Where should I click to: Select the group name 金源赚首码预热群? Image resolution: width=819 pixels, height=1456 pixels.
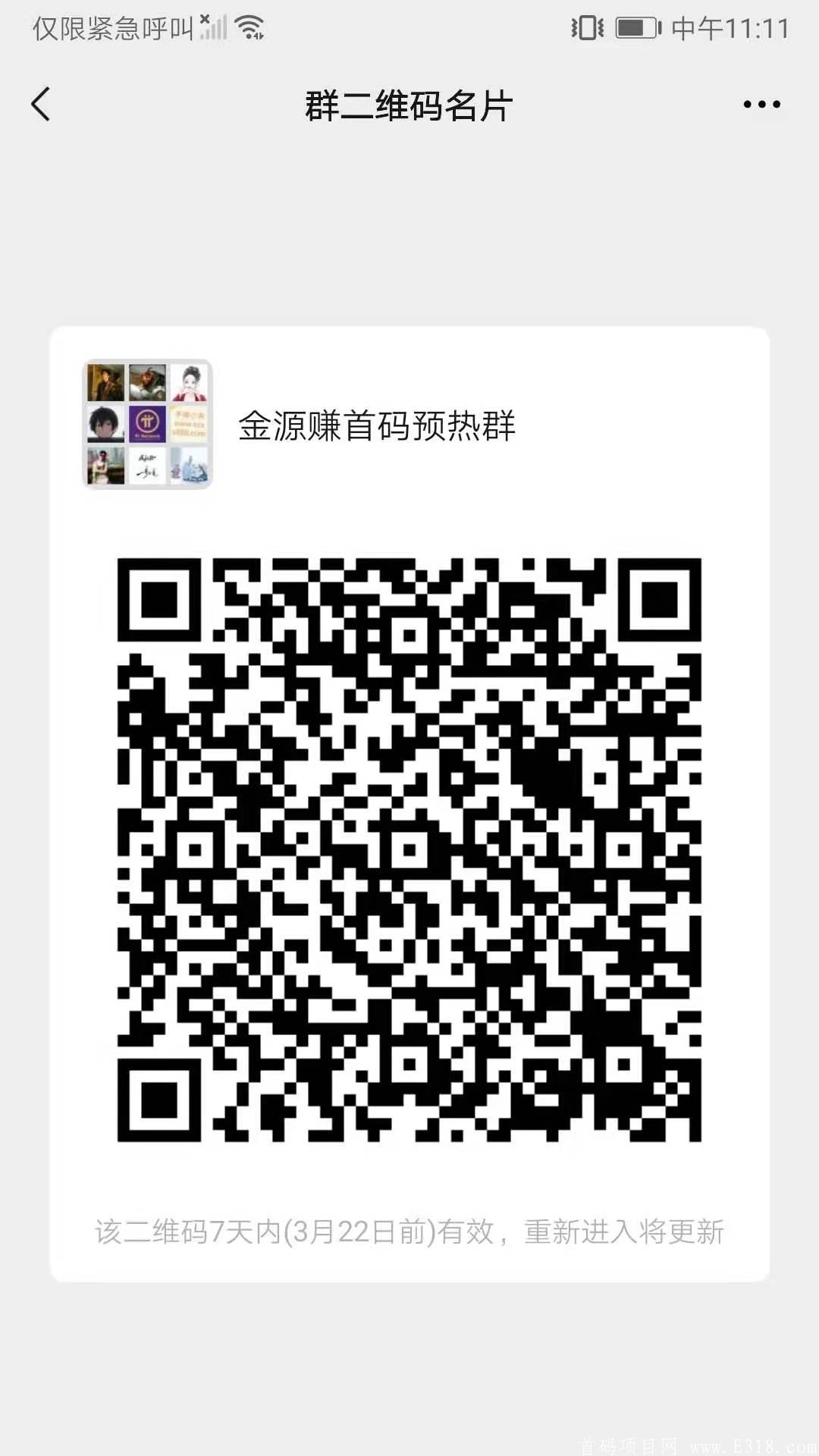[x=377, y=426]
